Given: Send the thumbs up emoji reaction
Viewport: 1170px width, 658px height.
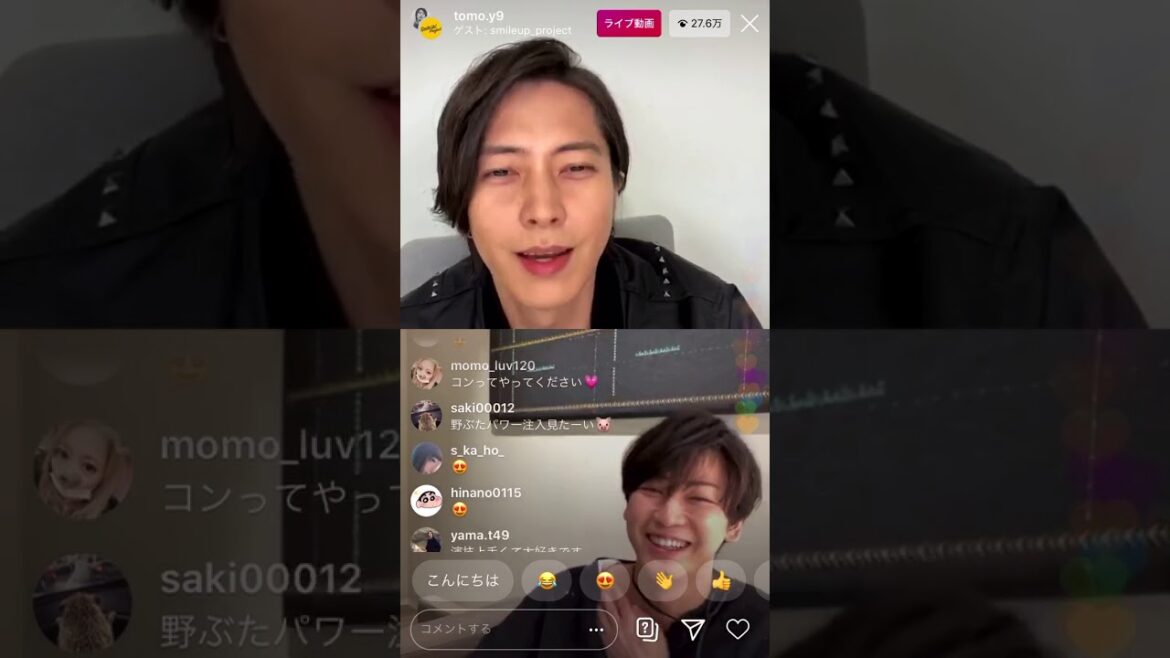Looking at the screenshot, I should (x=720, y=580).
